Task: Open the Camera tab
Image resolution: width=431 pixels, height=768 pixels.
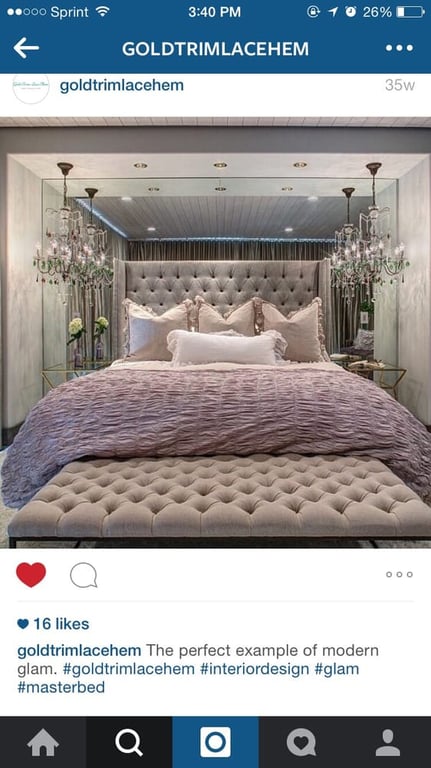Action: [x=216, y=743]
